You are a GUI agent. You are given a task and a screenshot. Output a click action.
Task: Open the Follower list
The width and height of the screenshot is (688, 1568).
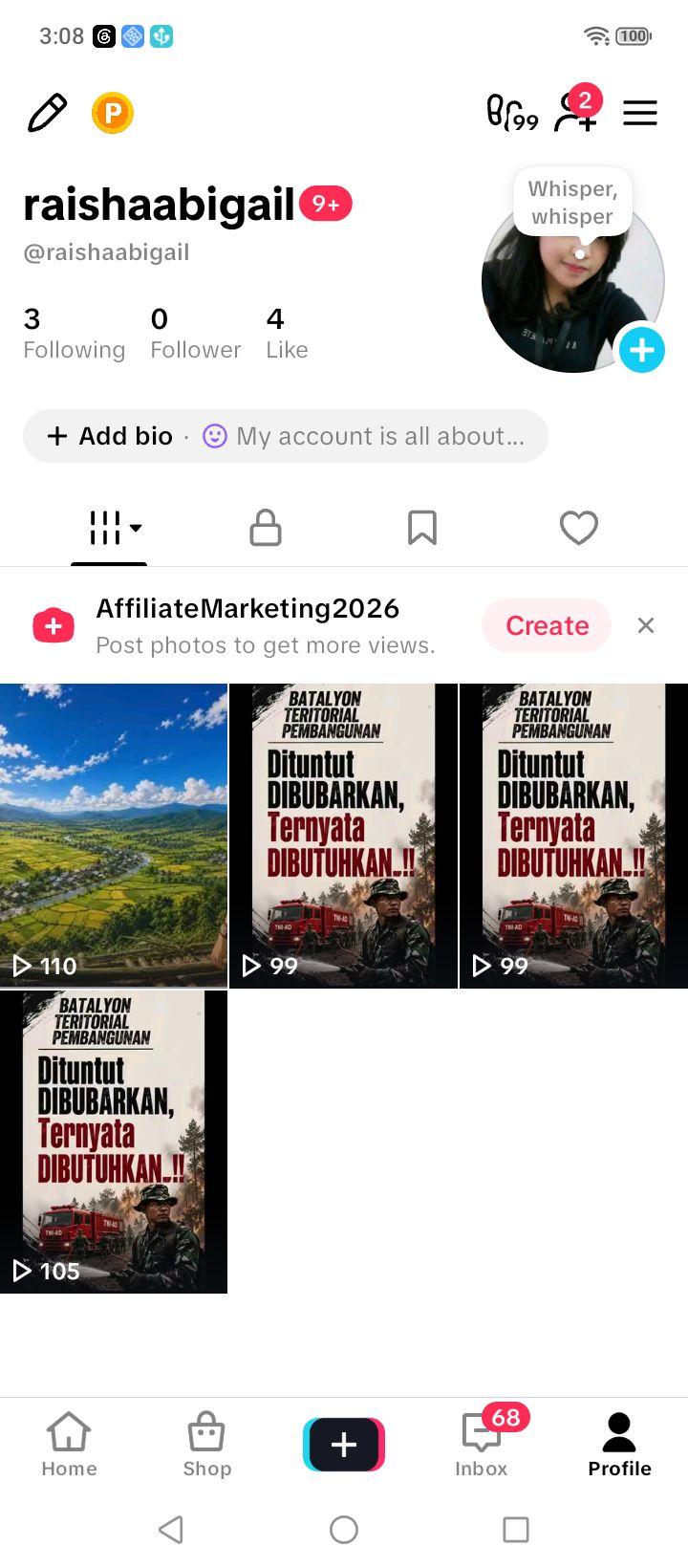[195, 333]
